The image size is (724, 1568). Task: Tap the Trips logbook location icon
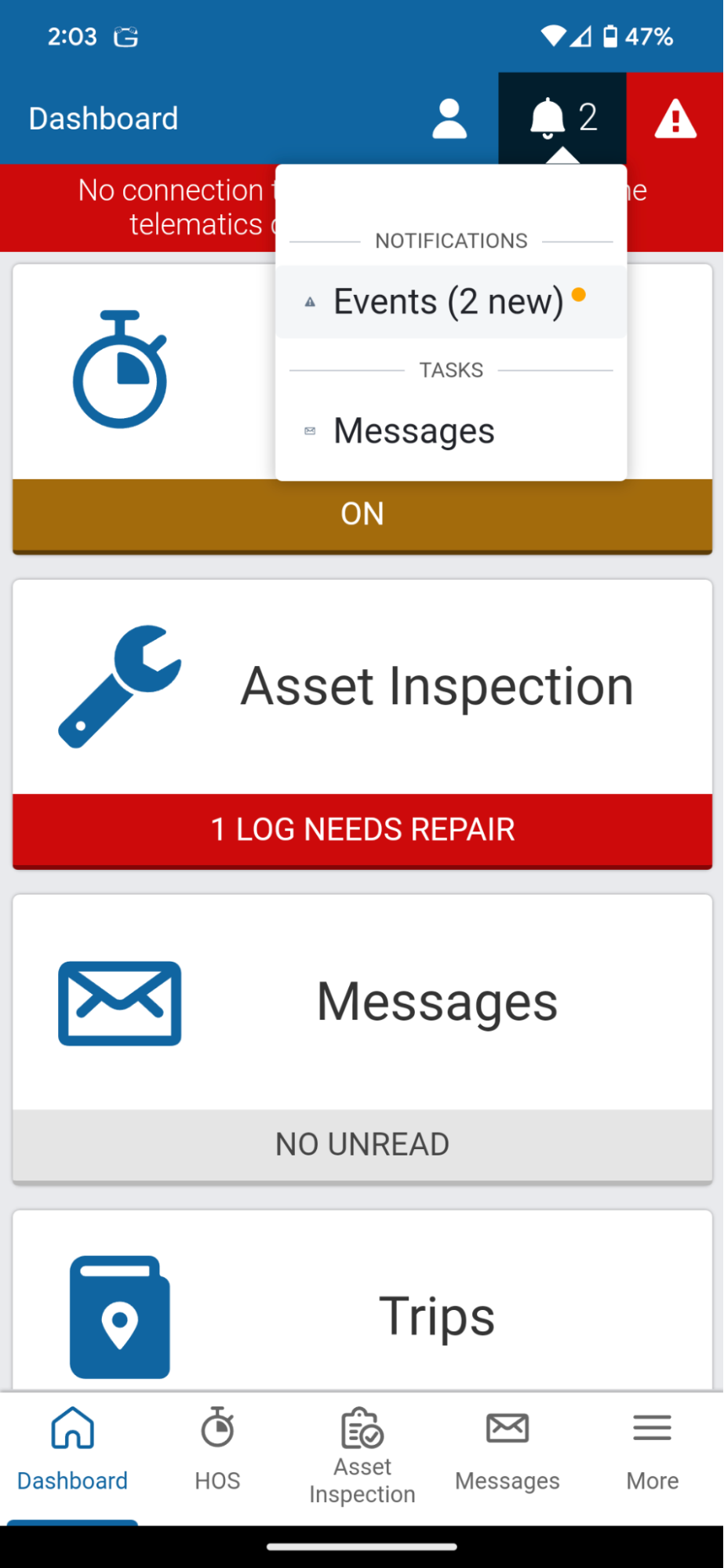click(x=119, y=1315)
